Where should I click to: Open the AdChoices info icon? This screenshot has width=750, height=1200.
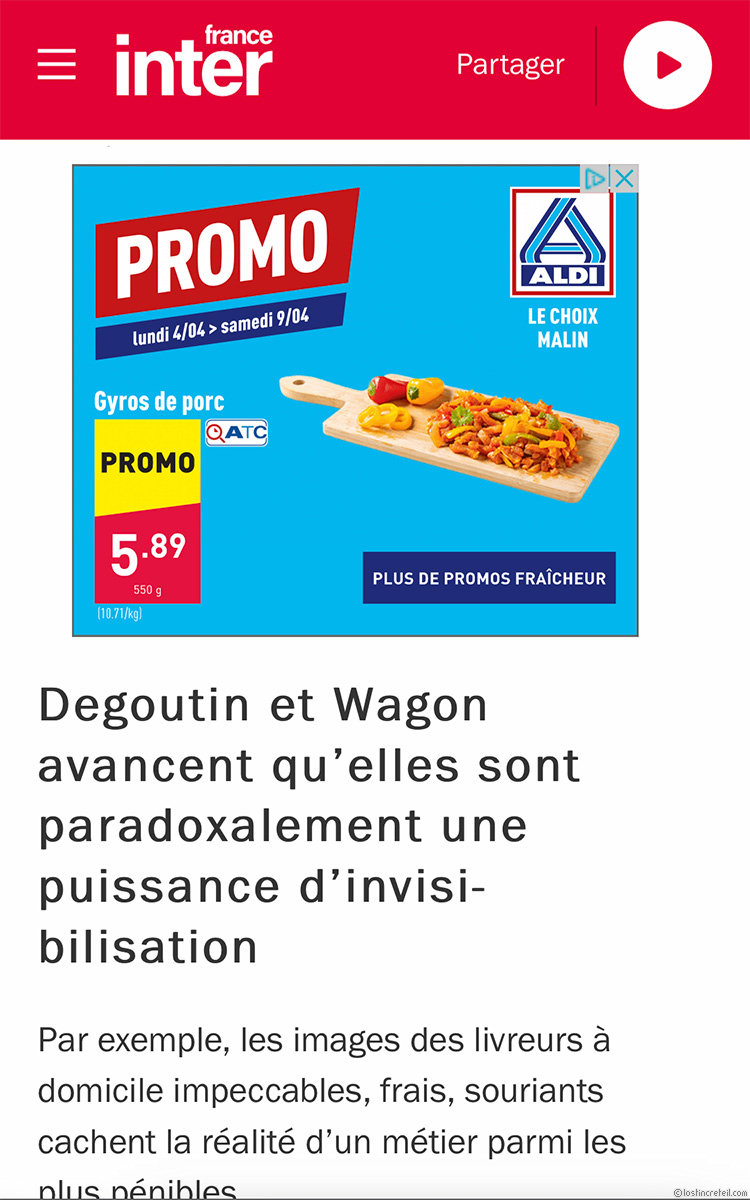(x=596, y=179)
